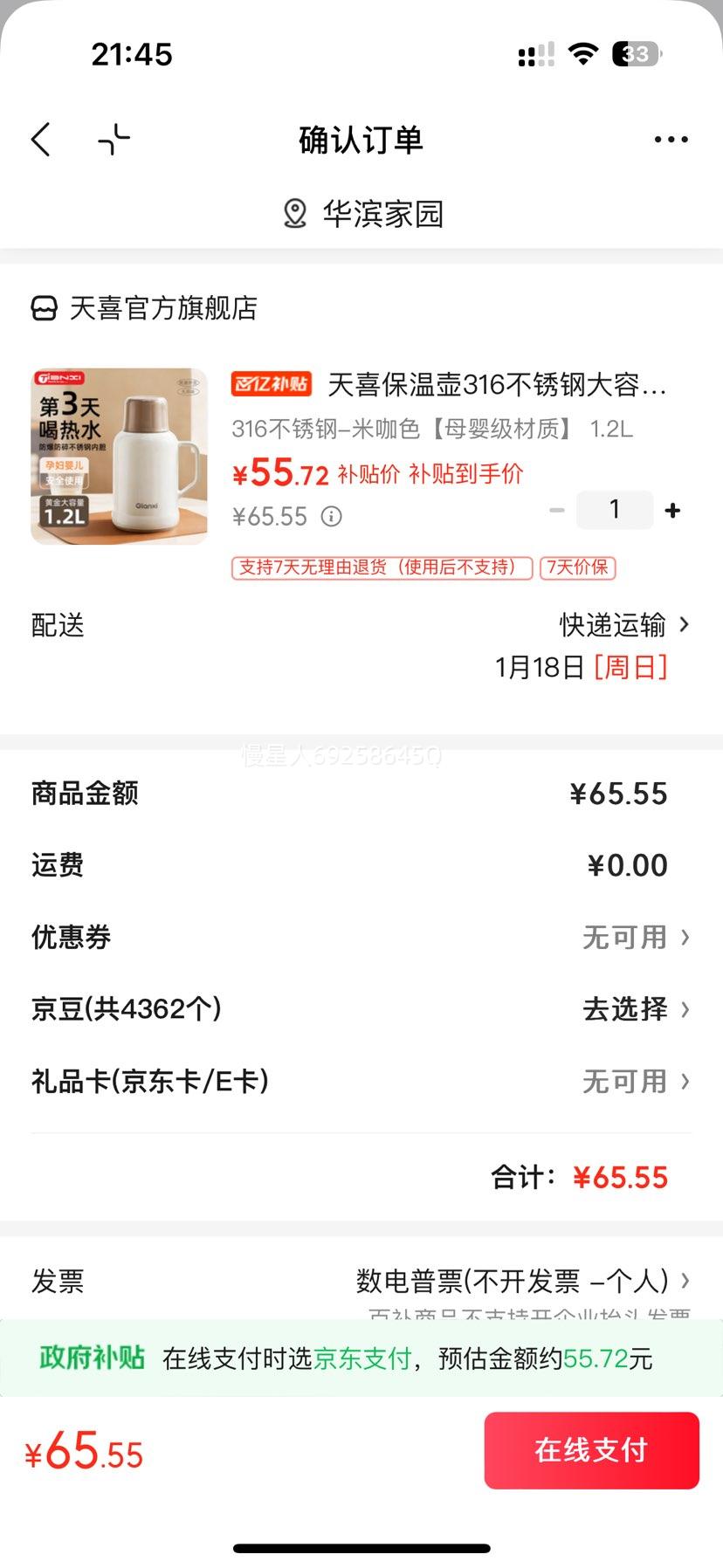Open the more options menu

[671, 139]
